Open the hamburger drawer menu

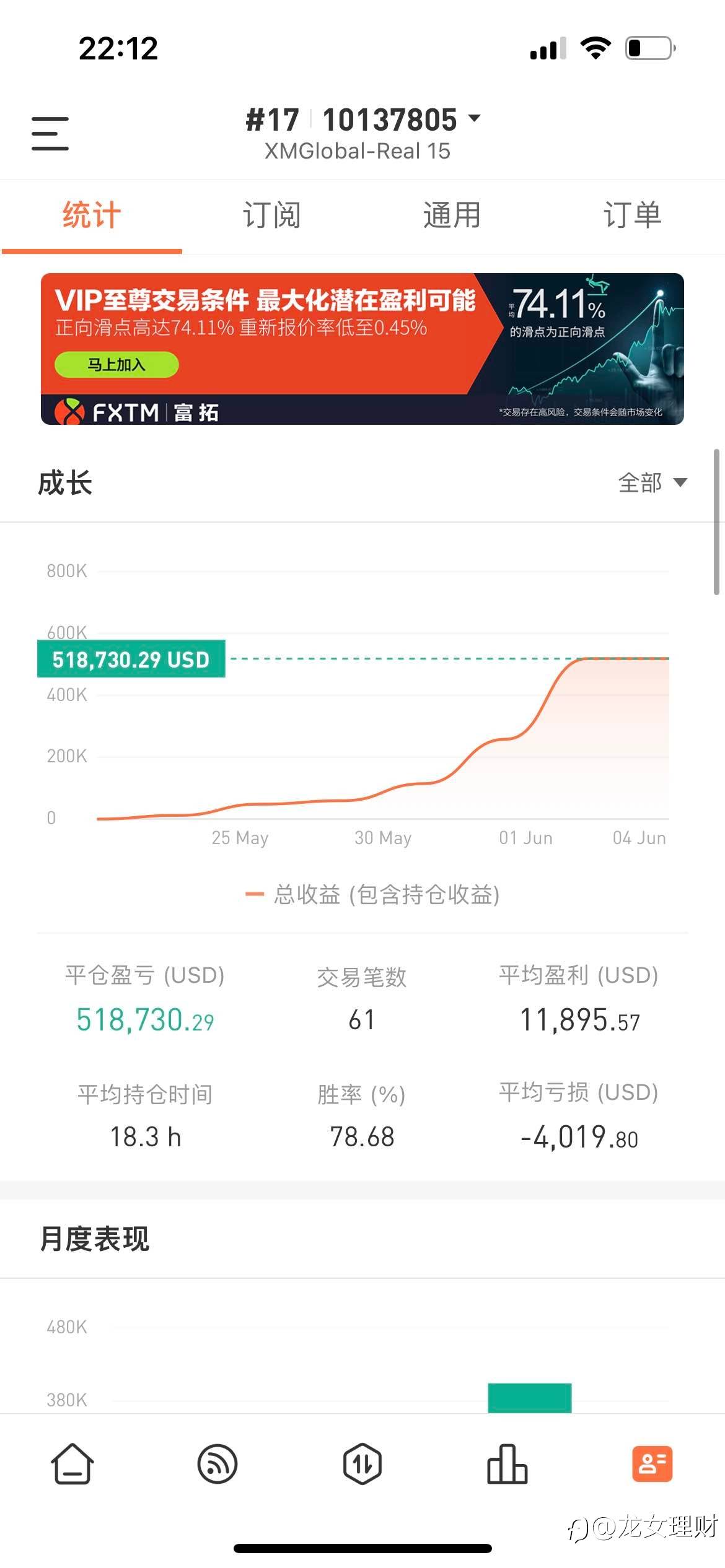50,133
